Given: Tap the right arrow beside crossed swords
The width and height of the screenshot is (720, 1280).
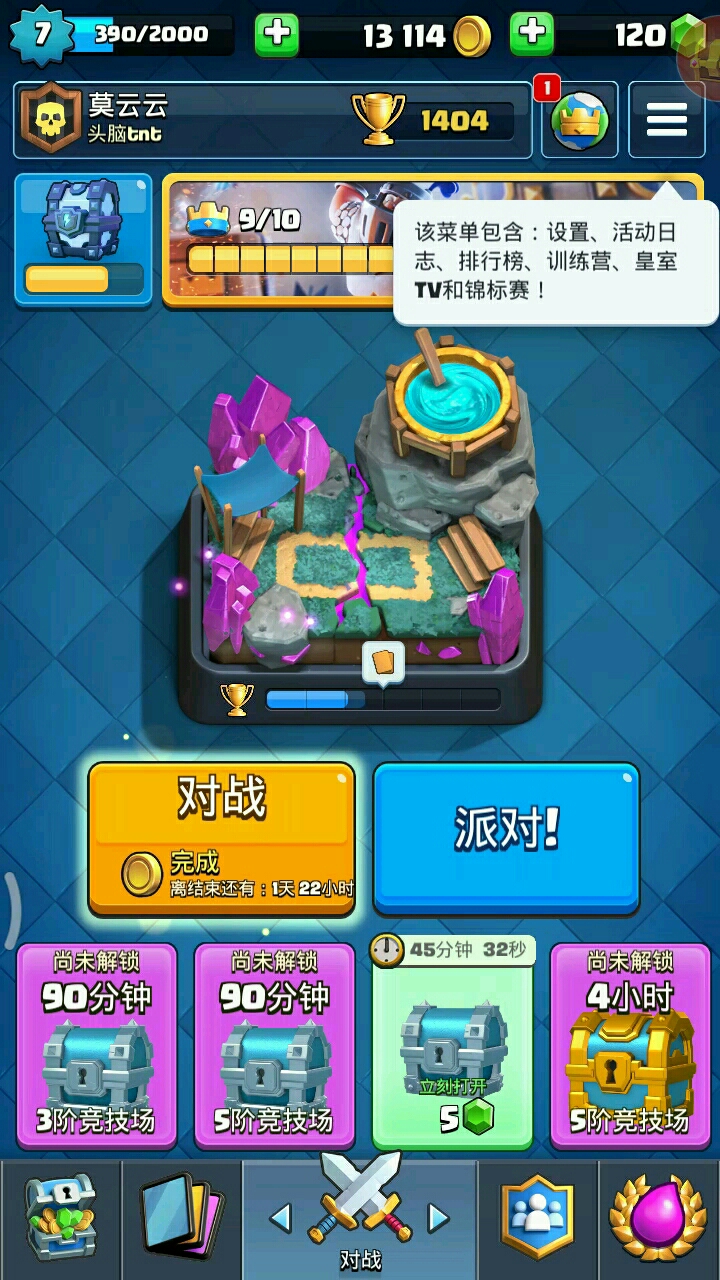Looking at the screenshot, I should click(438, 1216).
